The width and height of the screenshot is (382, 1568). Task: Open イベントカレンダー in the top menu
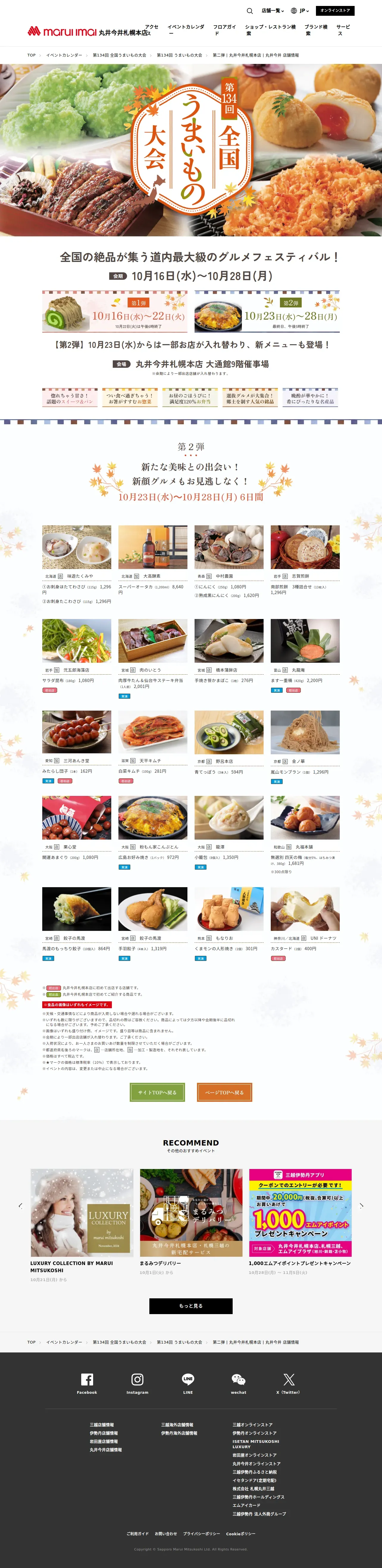point(185,30)
